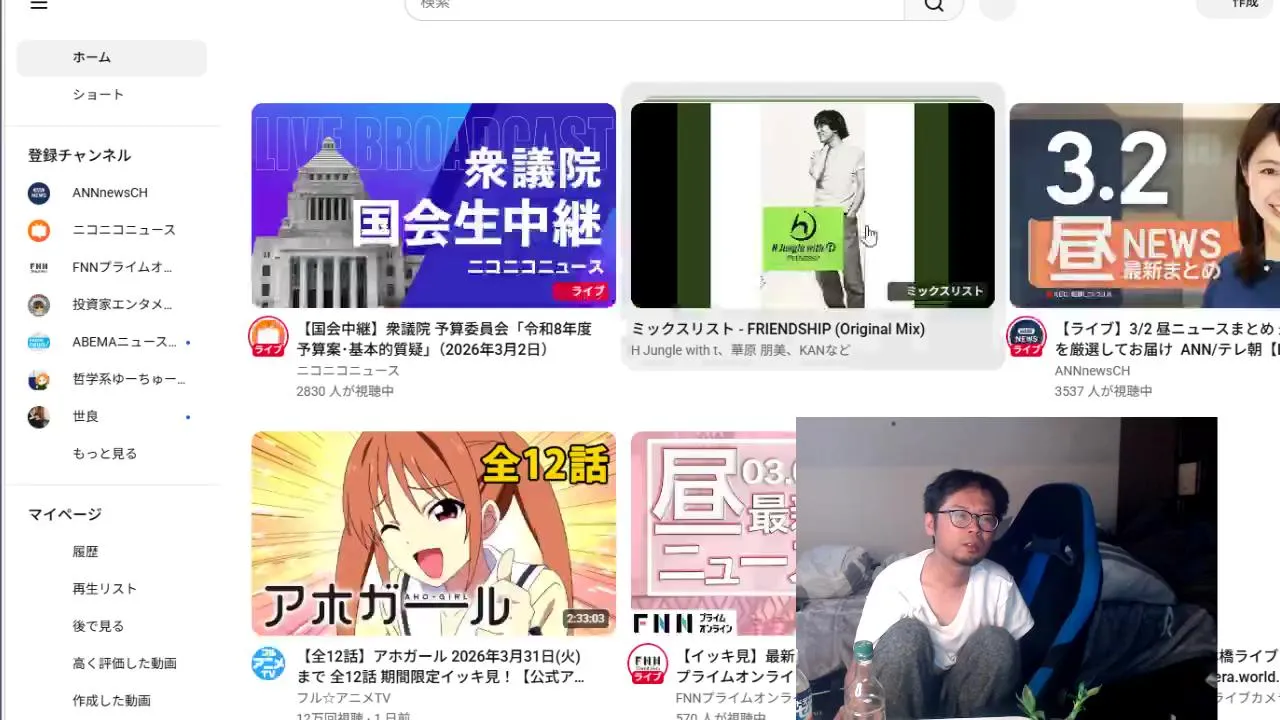Open the FRIENDSHIP (Original Mix) mix list
The width and height of the screenshot is (1280, 720).
click(812, 205)
